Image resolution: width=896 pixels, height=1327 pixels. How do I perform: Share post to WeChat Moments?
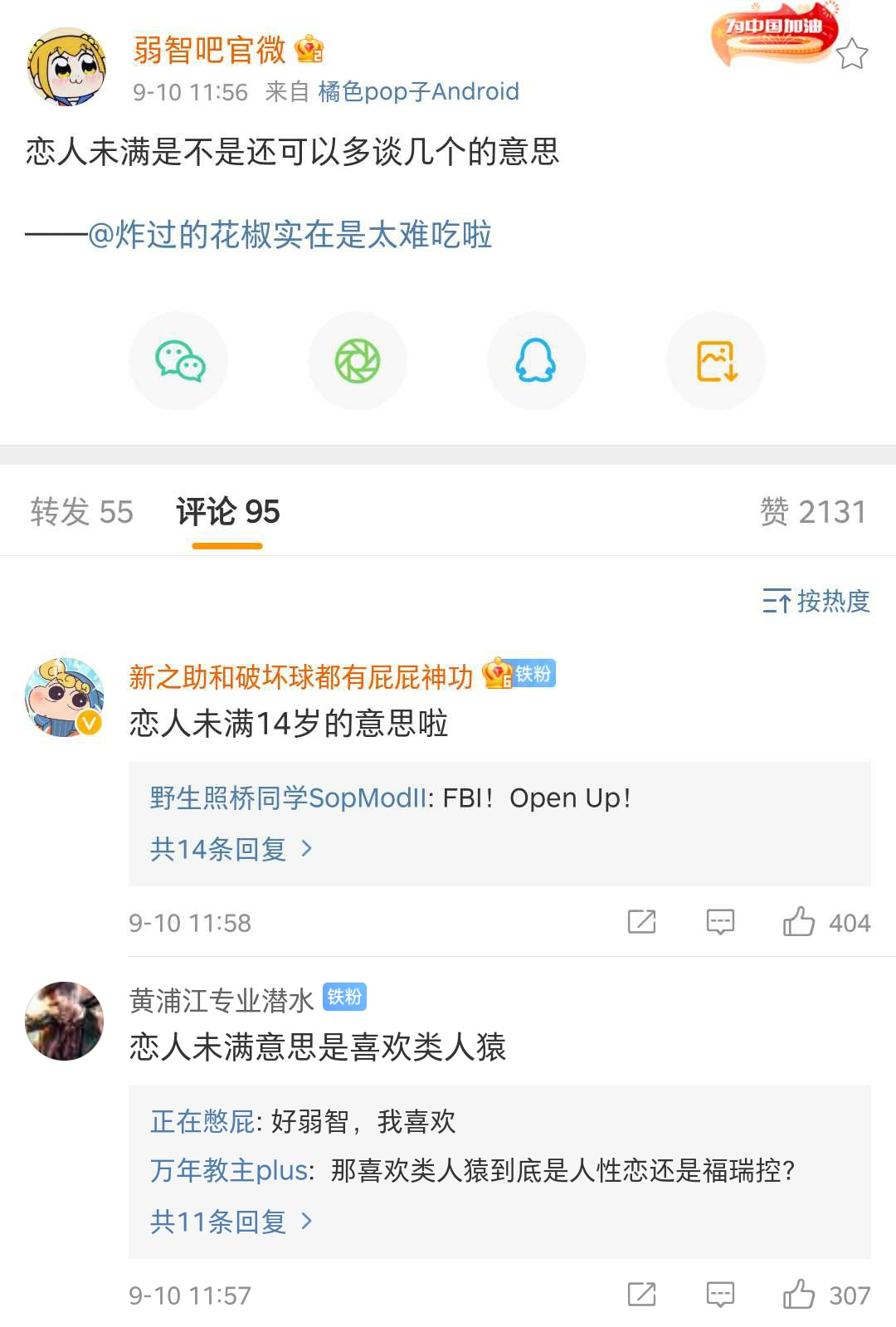(x=358, y=361)
